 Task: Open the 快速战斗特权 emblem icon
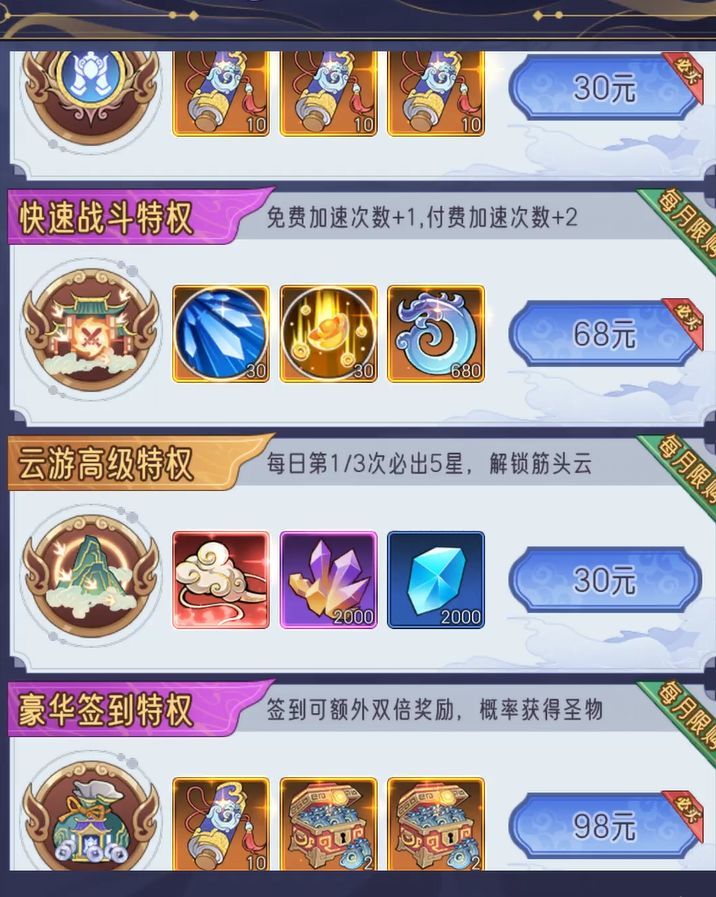click(x=91, y=330)
